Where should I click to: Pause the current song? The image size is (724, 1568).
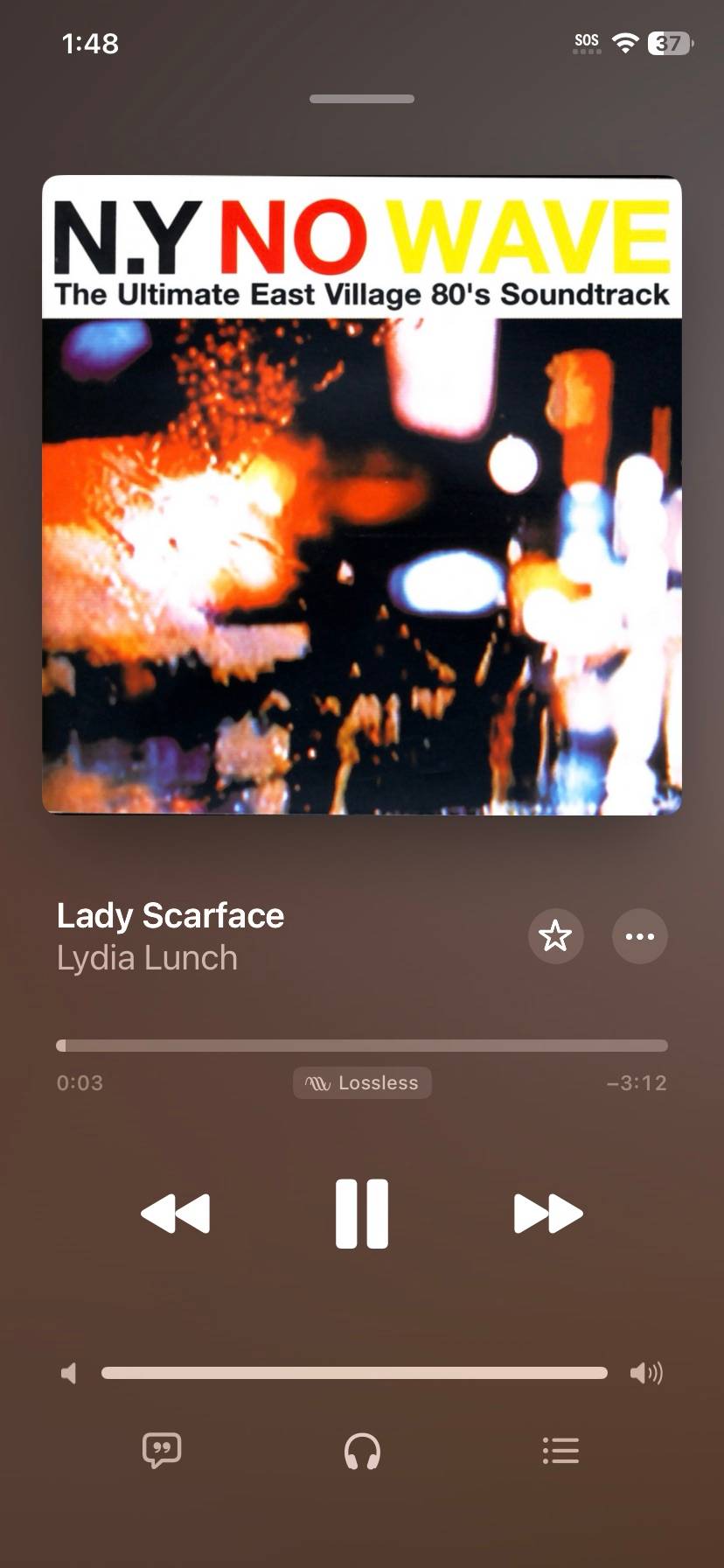[x=362, y=1214]
